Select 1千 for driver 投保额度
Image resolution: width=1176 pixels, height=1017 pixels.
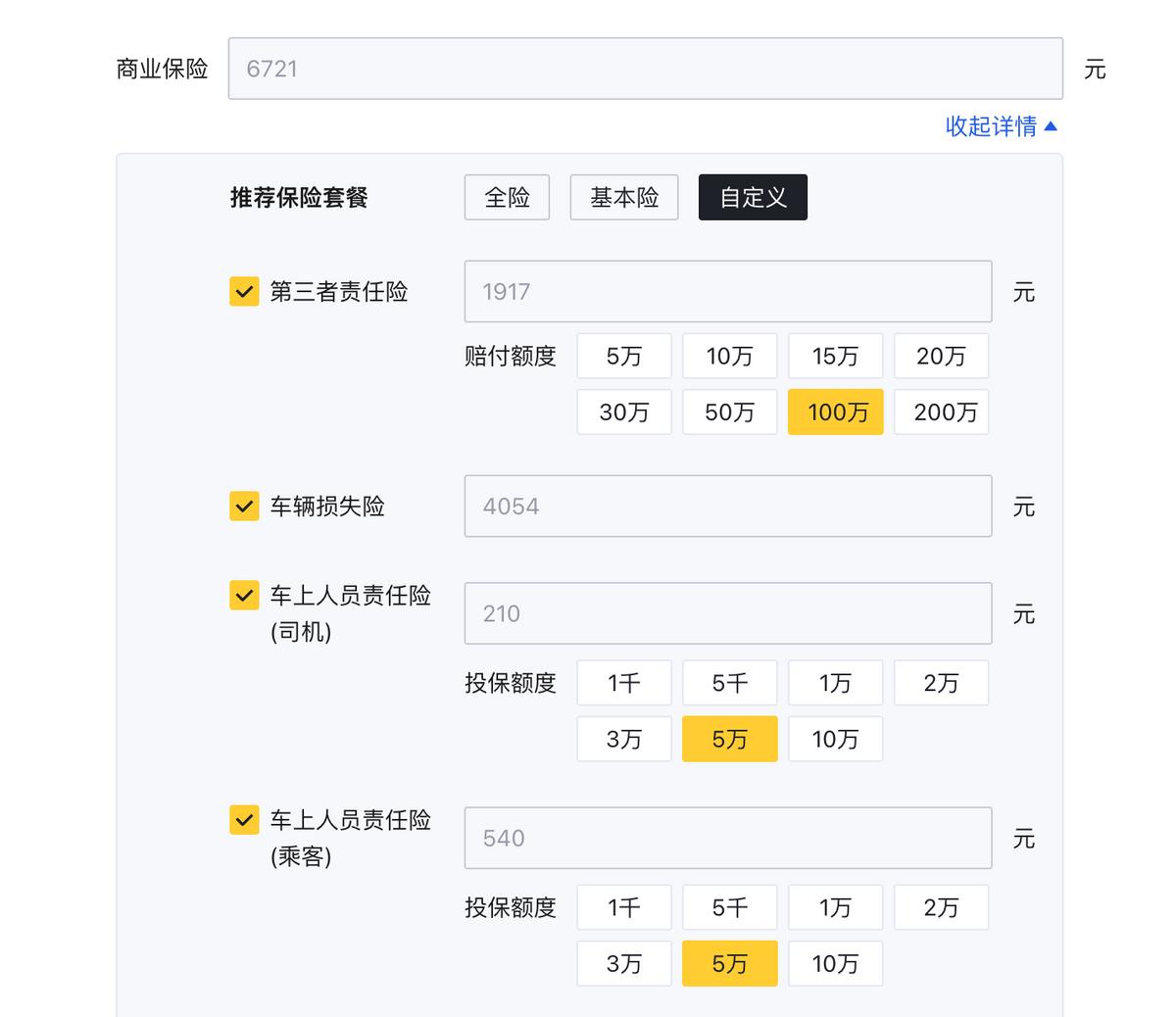[x=624, y=683]
